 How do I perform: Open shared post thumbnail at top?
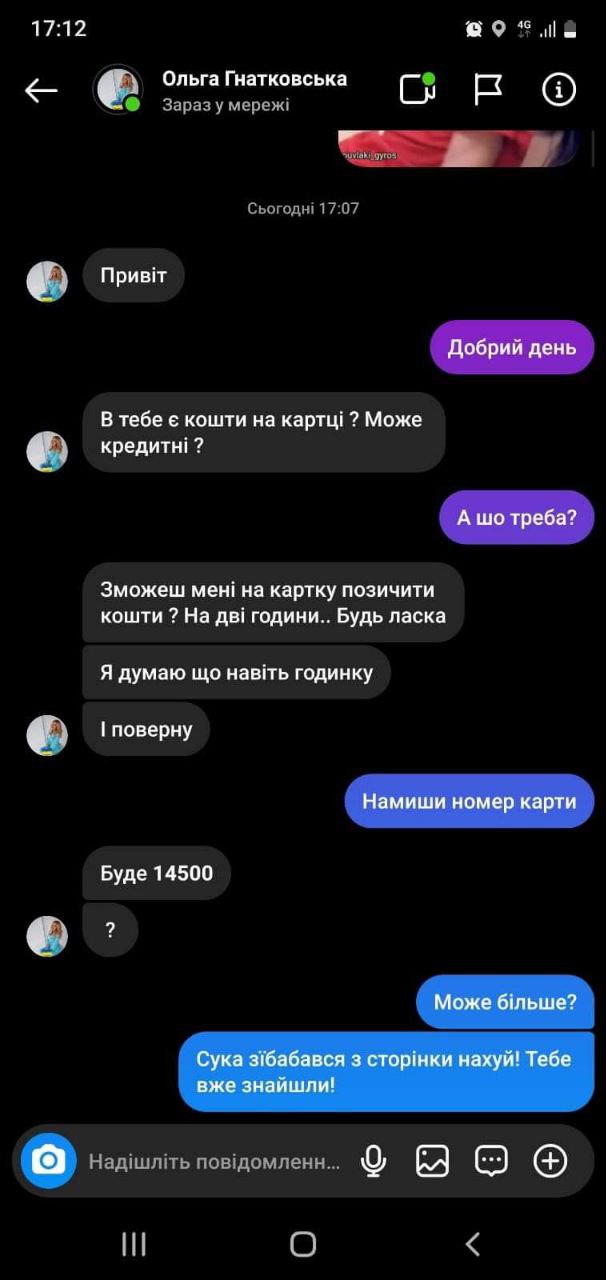(459, 147)
